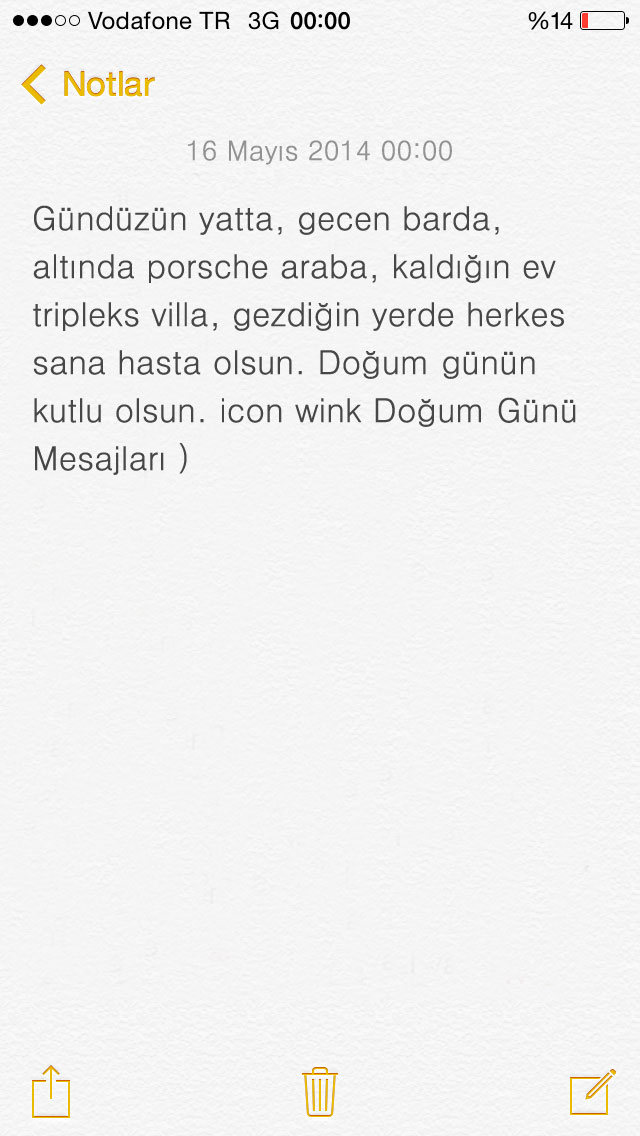Go back to Notlar list

point(88,85)
